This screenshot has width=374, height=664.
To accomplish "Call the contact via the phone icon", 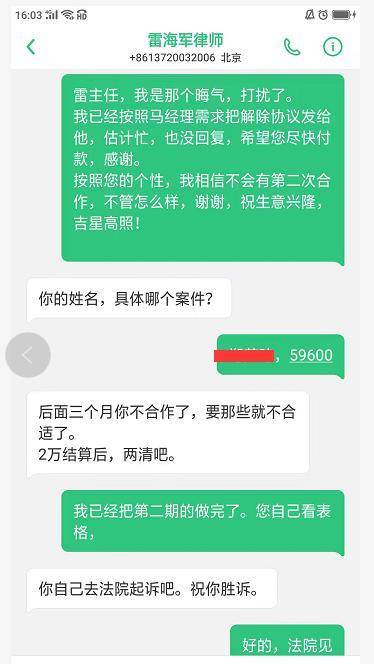I will pos(292,47).
